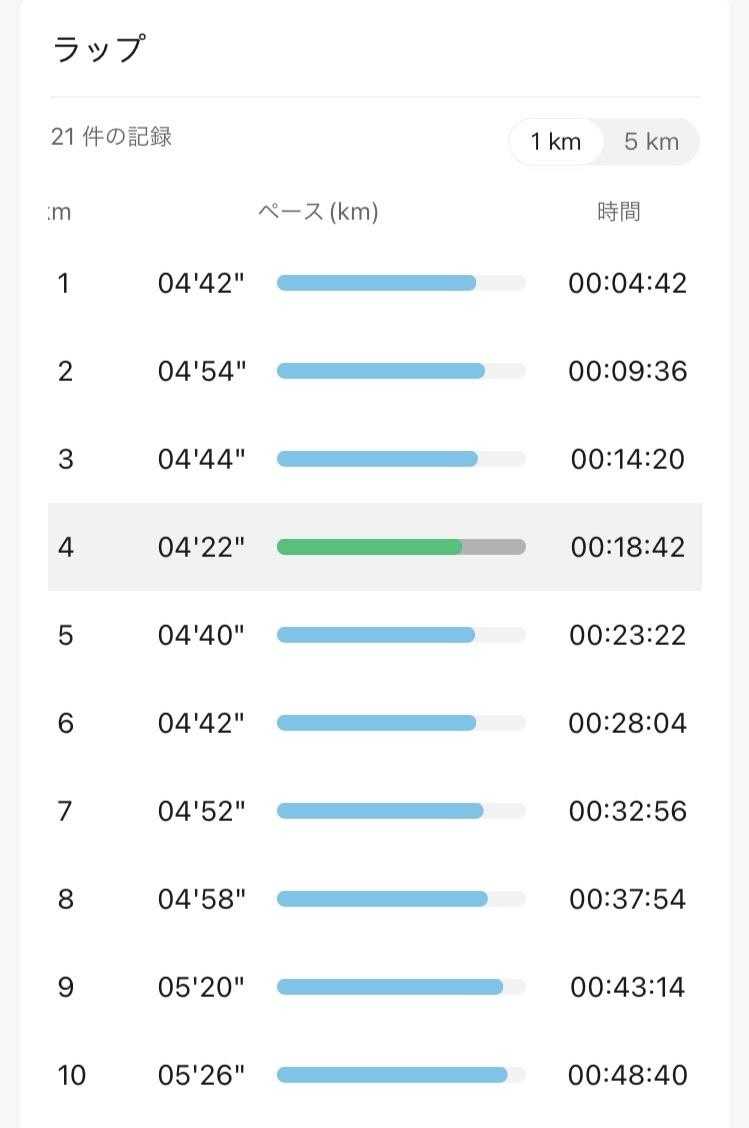The width and height of the screenshot is (749, 1128).
Task: Switch to the 5 km lap view
Action: [651, 141]
